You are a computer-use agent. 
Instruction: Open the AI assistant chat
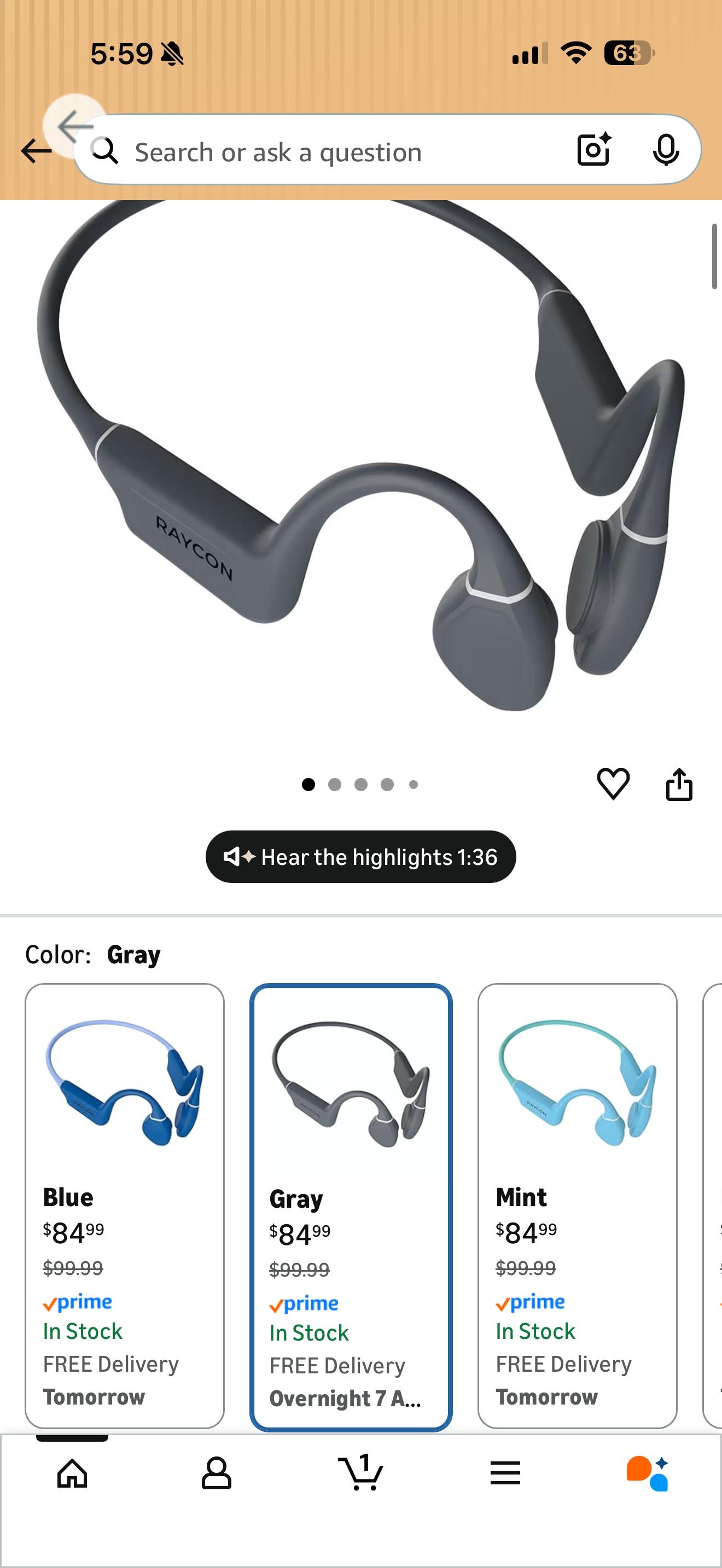click(648, 1473)
